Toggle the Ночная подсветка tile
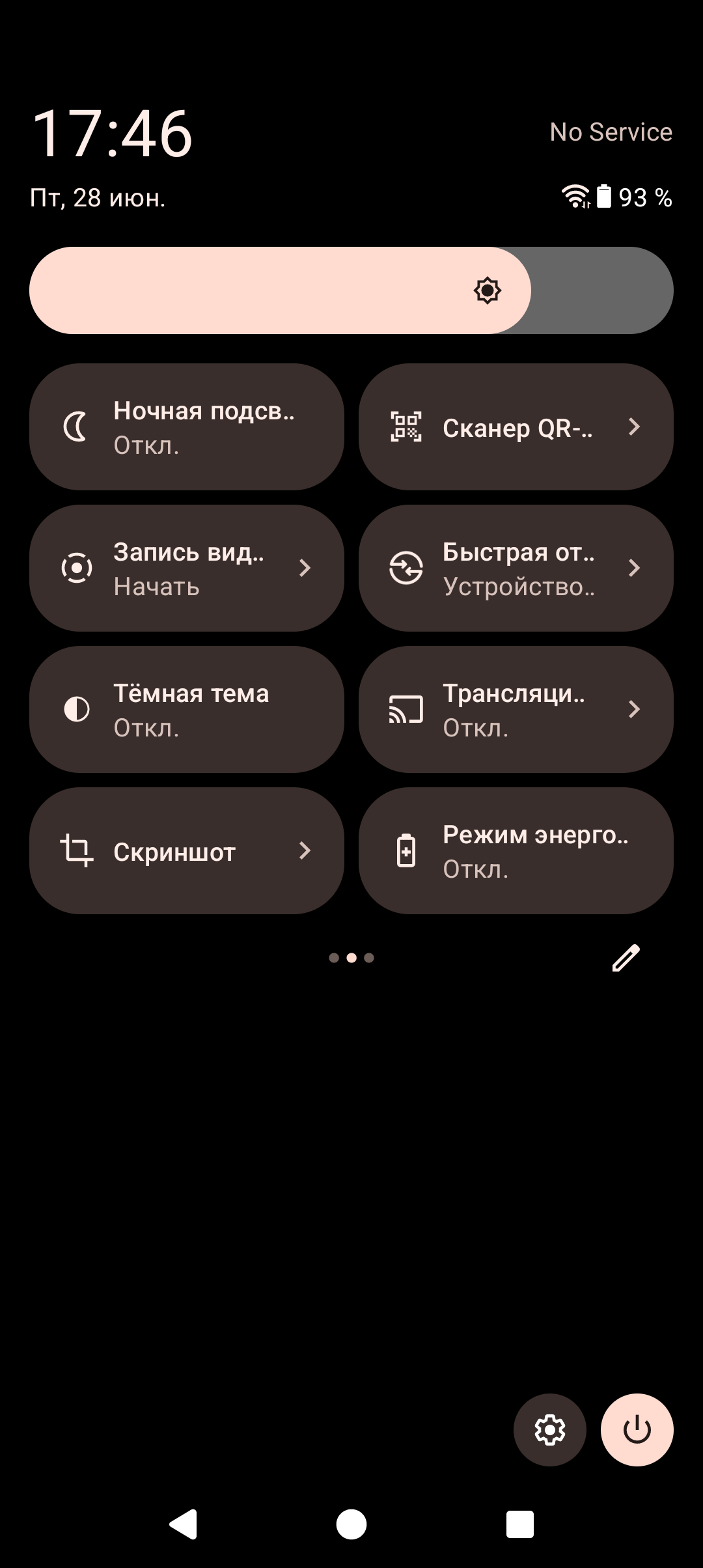Viewport: 703px width, 1568px height. coord(186,427)
